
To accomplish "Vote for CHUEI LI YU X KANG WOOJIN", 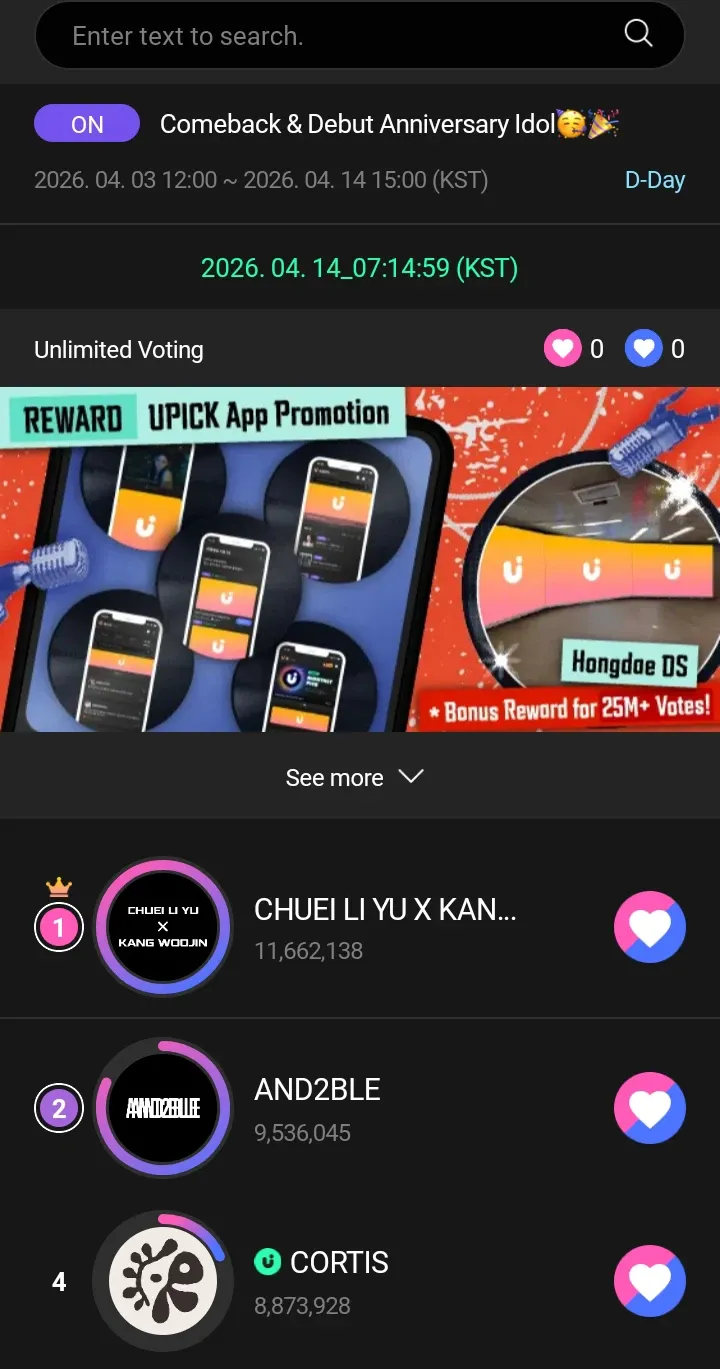I will [x=649, y=927].
